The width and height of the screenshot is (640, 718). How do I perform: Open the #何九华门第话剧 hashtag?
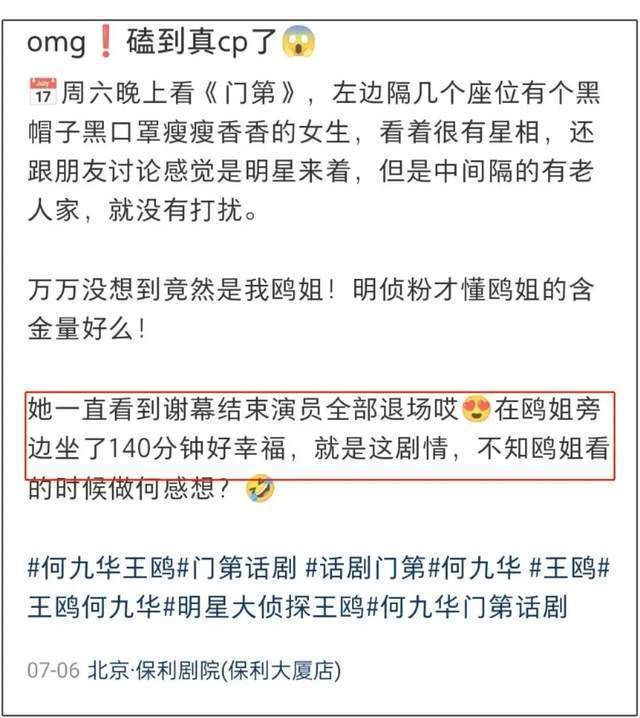pos(466,606)
